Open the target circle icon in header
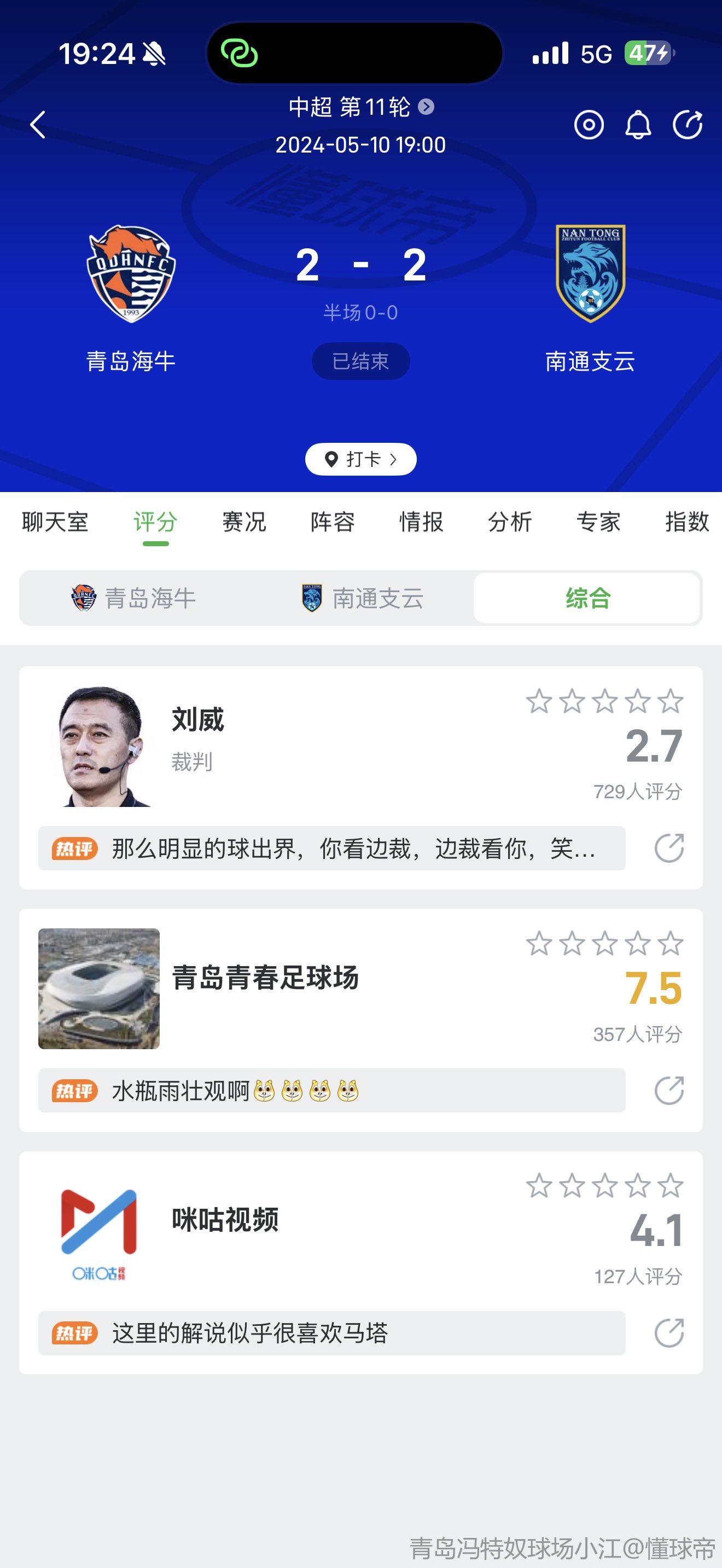 point(589,125)
